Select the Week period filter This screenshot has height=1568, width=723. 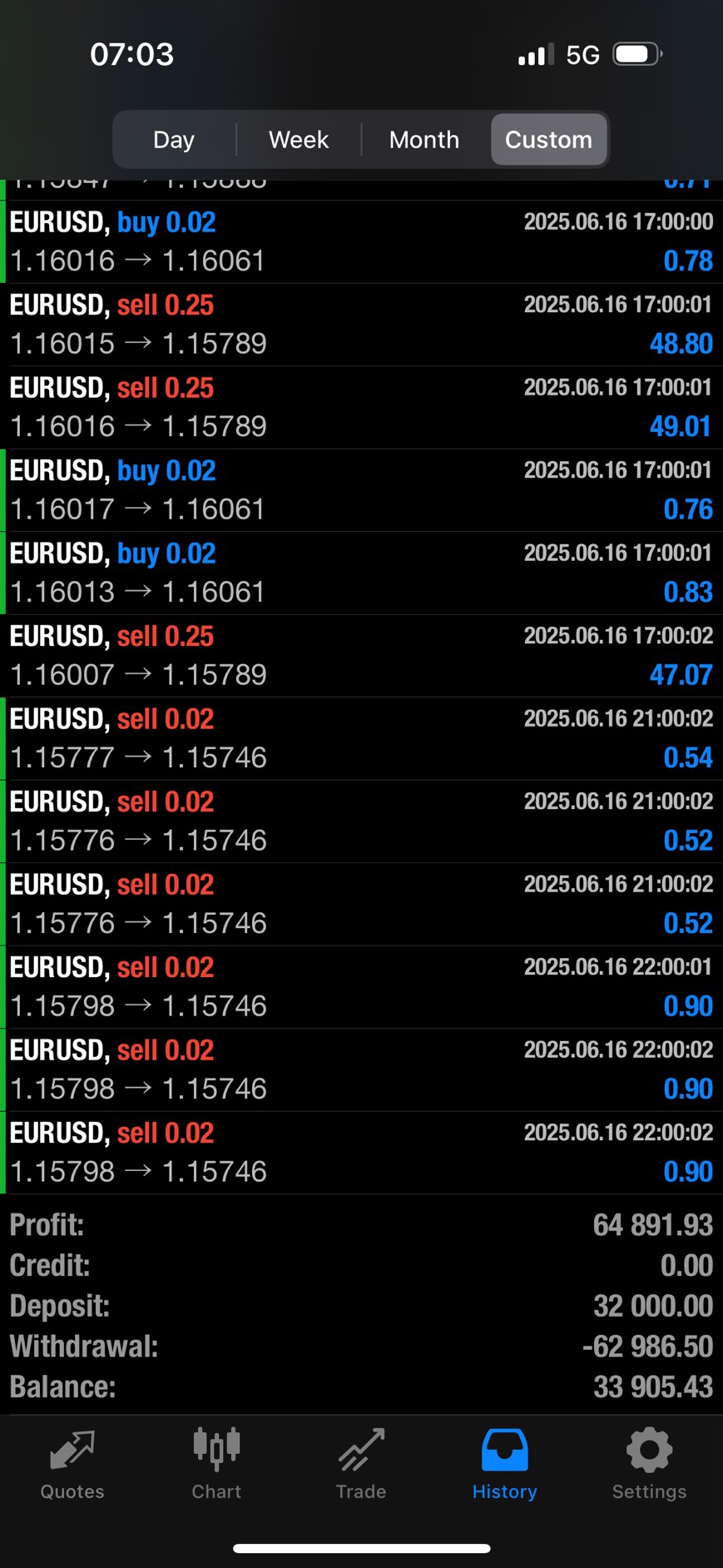coord(299,140)
